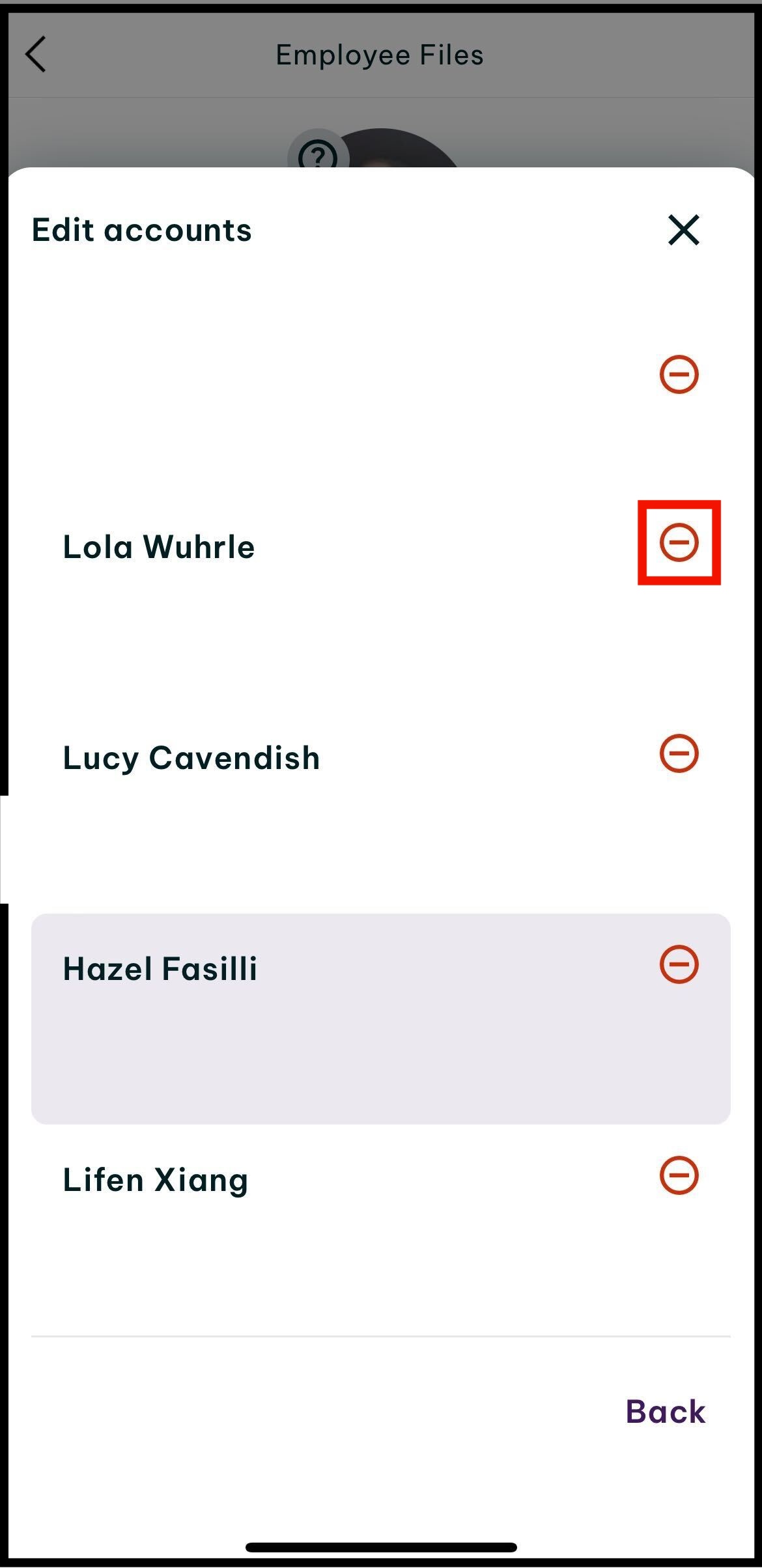
Task: Remove Lola Wuhrle's account
Action: [679, 542]
